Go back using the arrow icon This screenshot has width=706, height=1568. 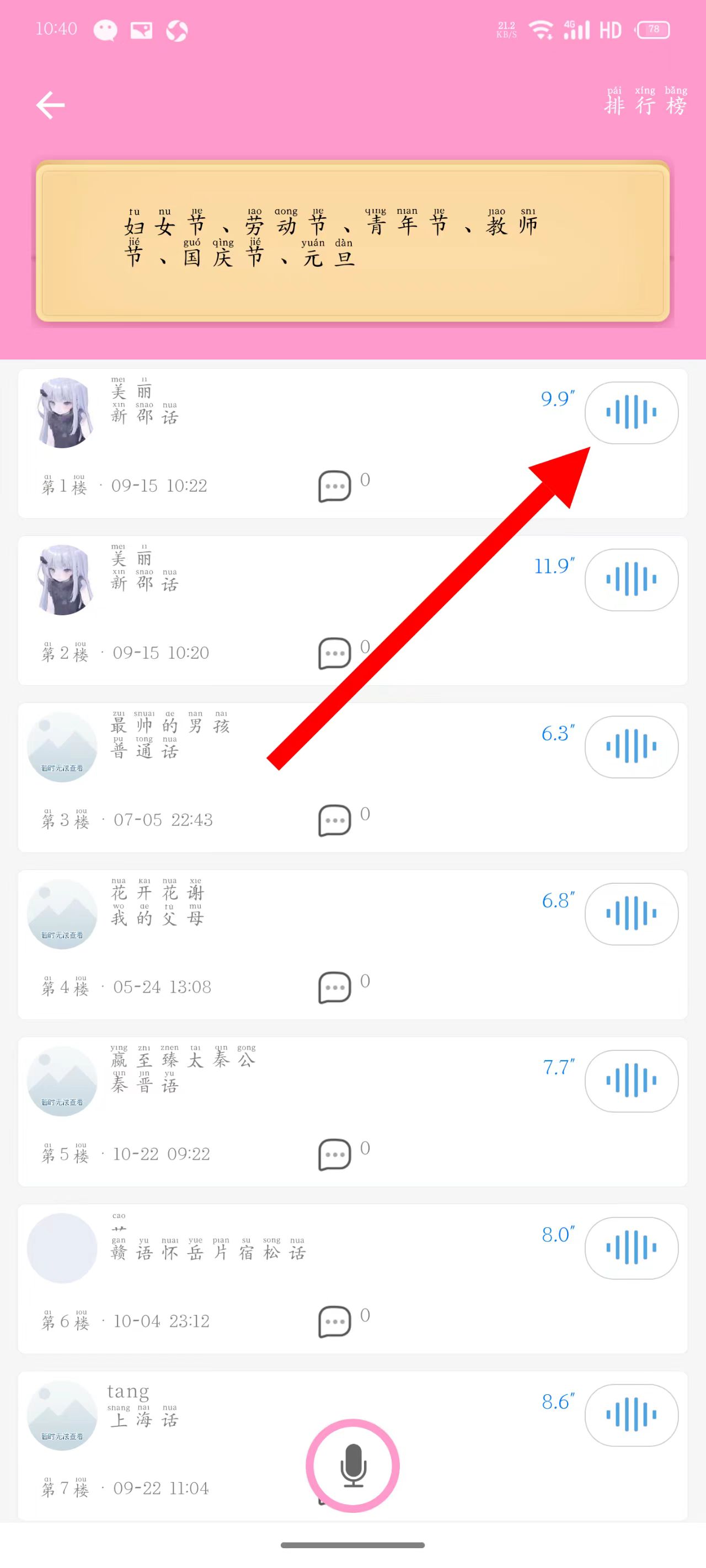coord(51,105)
